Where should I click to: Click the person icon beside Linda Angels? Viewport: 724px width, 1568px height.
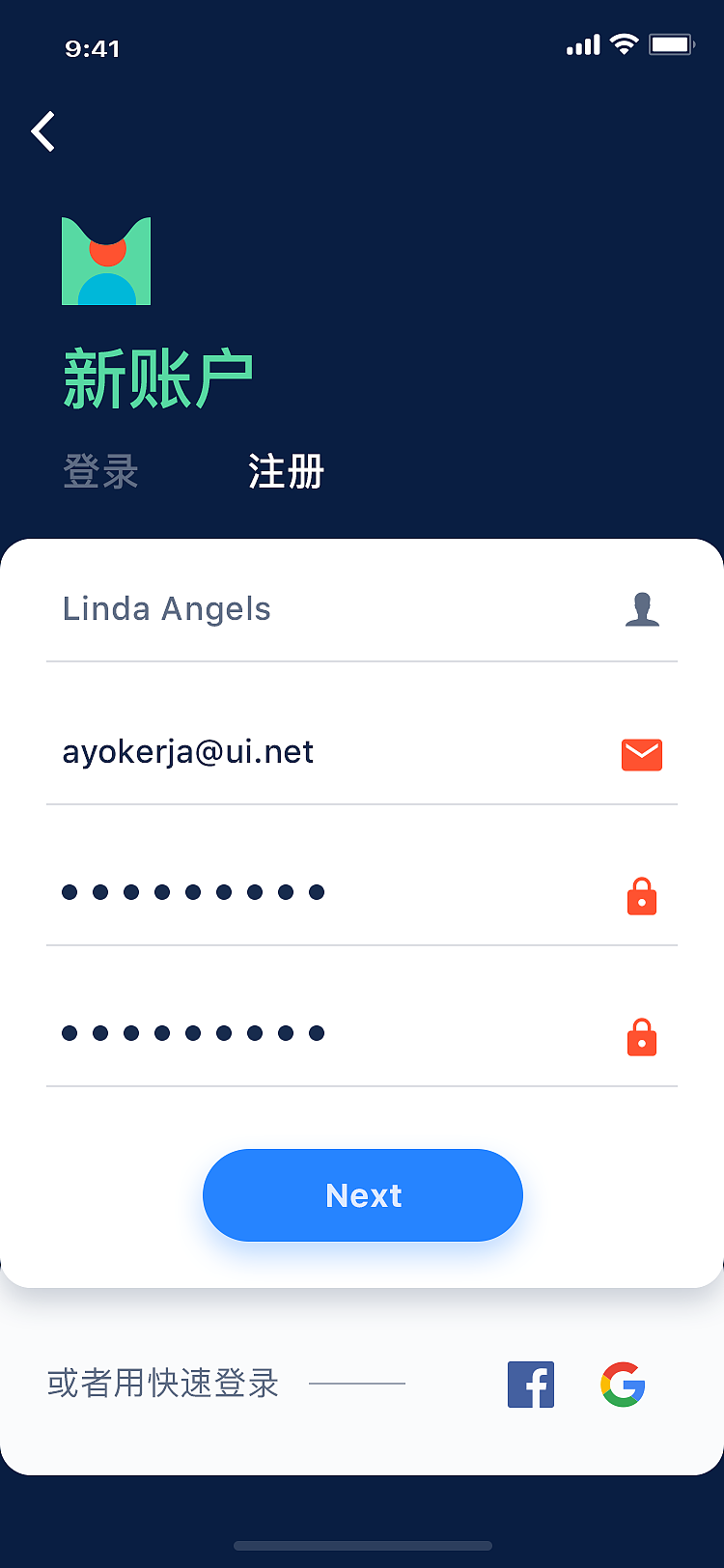pyautogui.click(x=642, y=609)
